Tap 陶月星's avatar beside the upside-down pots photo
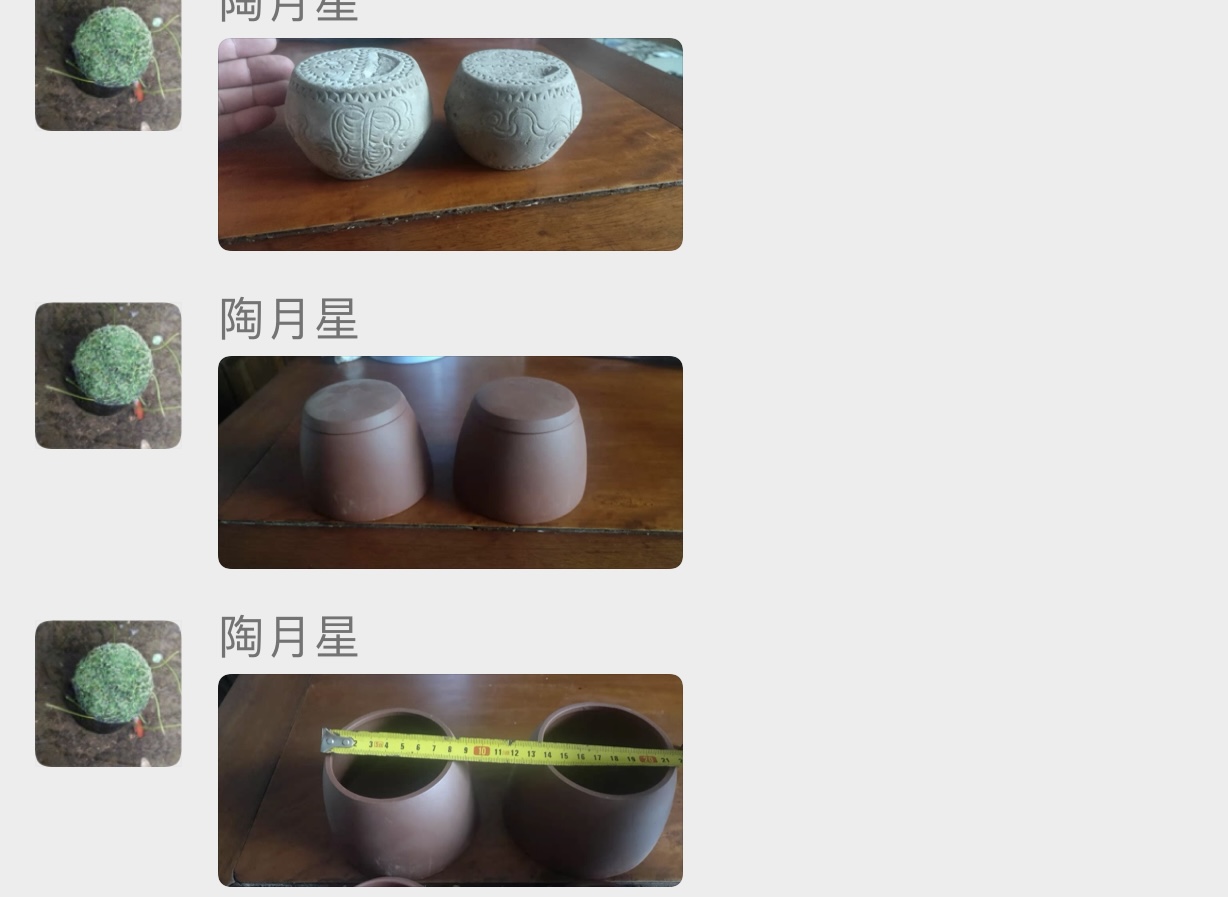This screenshot has height=897, width=1228. pos(108,375)
